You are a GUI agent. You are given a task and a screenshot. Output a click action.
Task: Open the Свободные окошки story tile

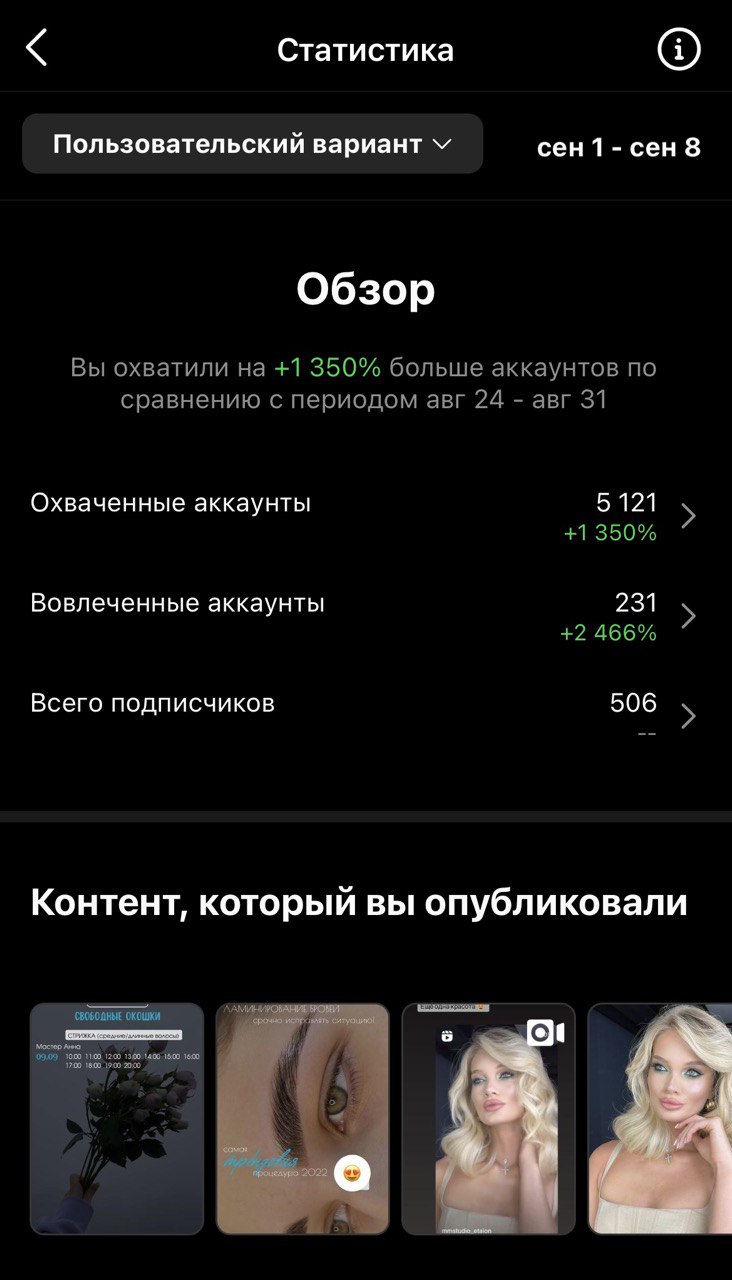(117, 1119)
